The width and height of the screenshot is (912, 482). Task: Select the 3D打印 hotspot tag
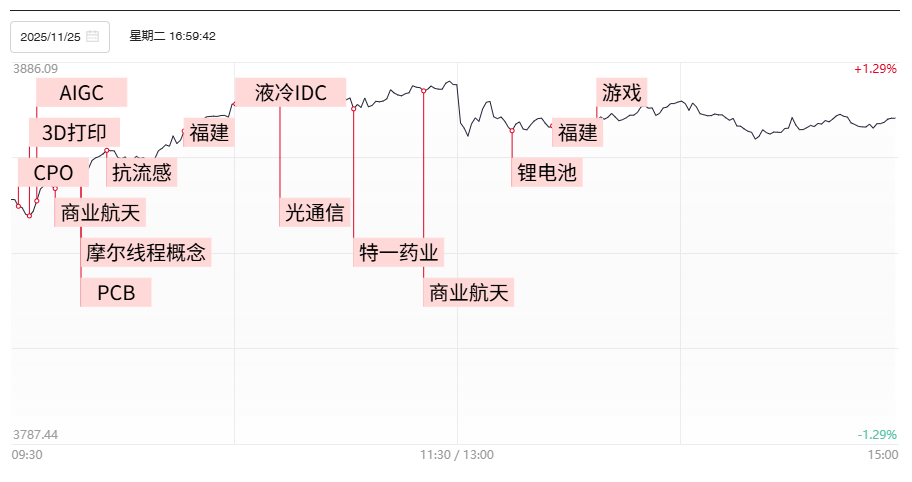point(75,133)
